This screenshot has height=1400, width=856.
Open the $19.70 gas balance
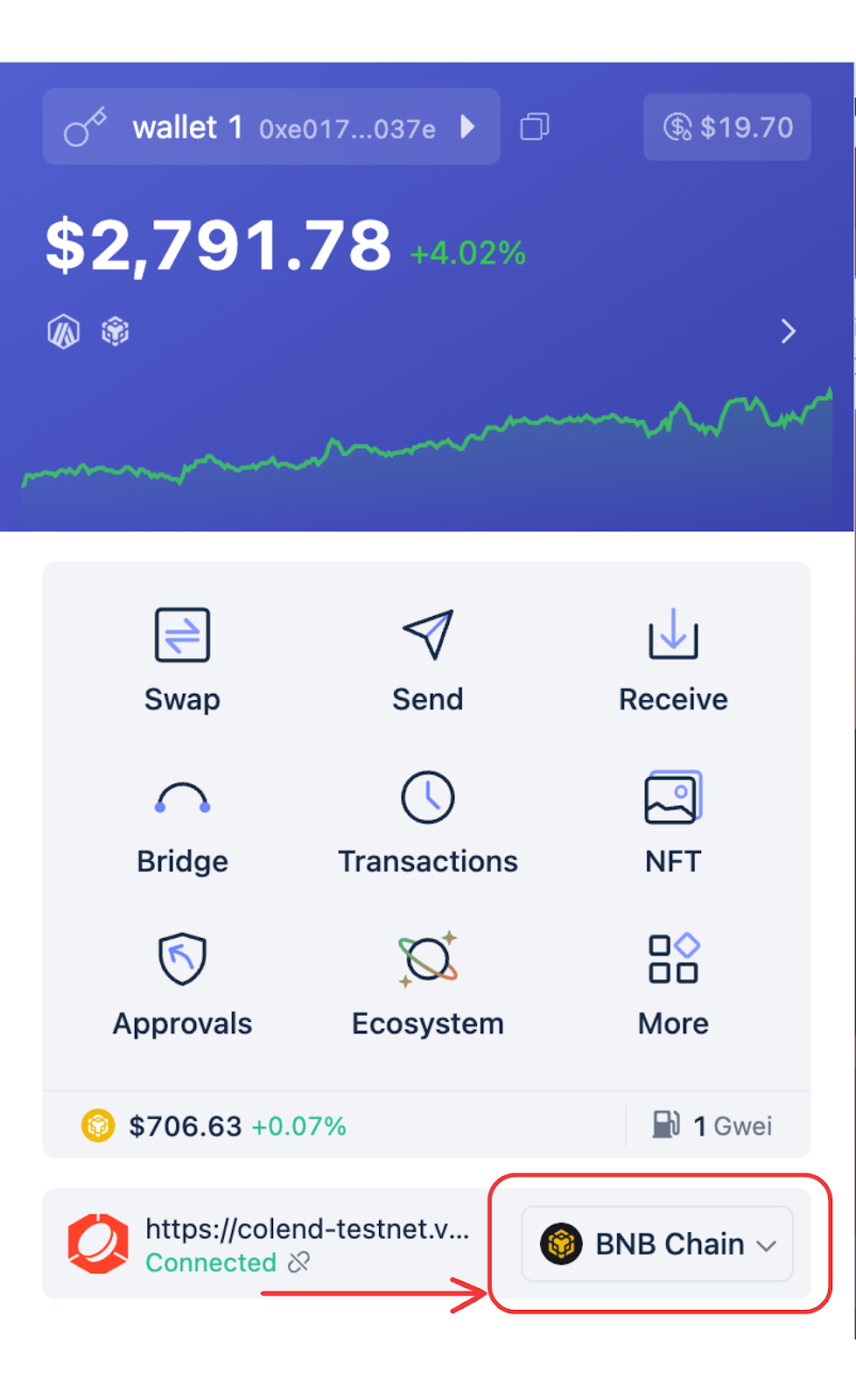tap(727, 128)
